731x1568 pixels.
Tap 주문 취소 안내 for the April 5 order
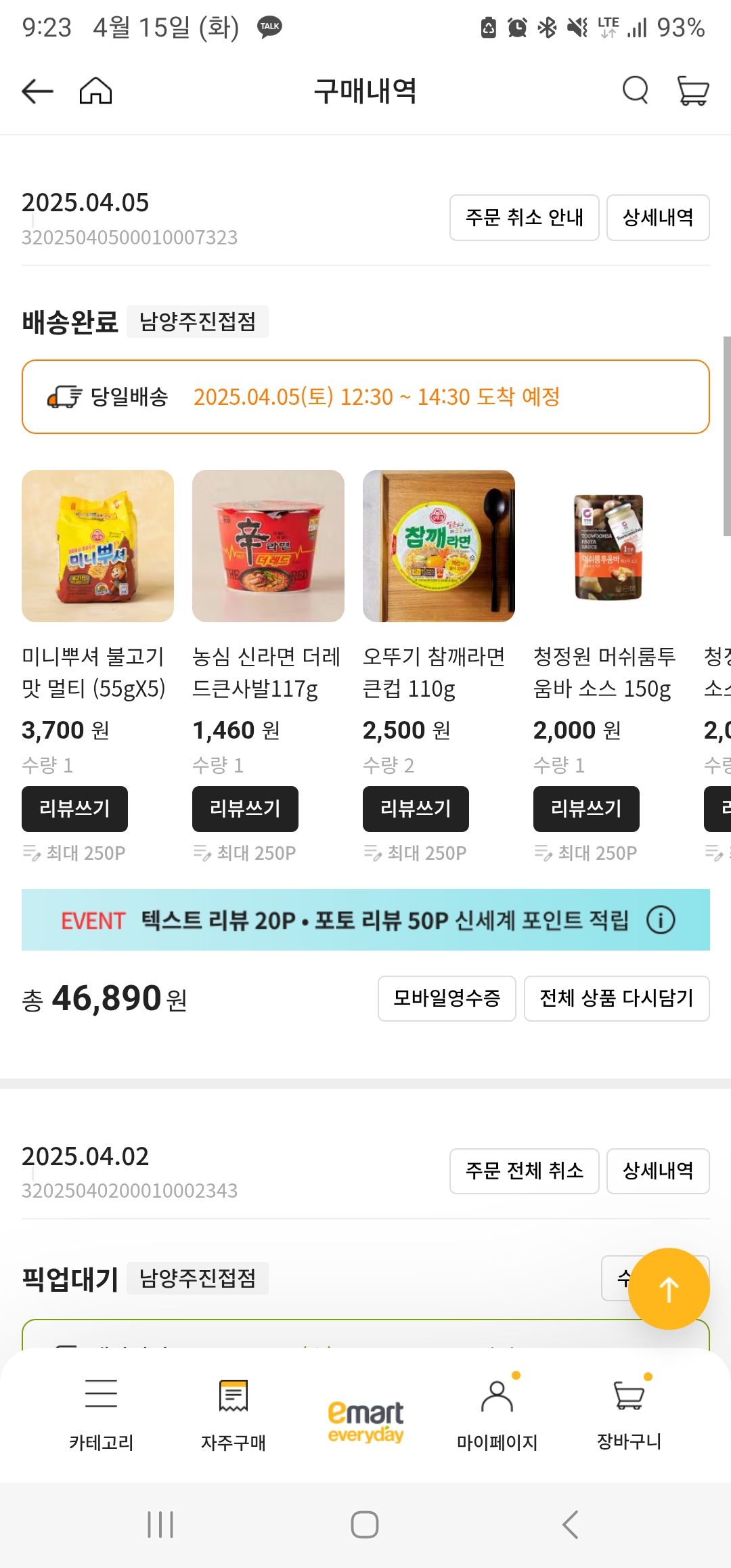tap(524, 218)
